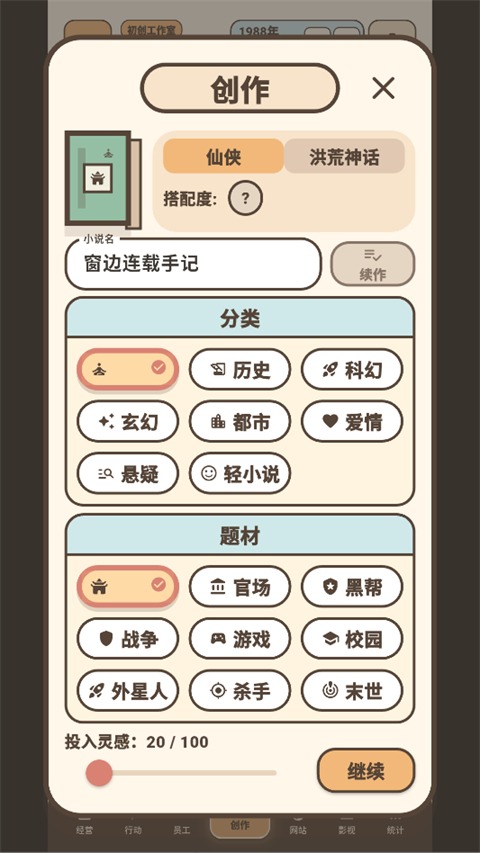Pick the 战争 theme

[128, 639]
